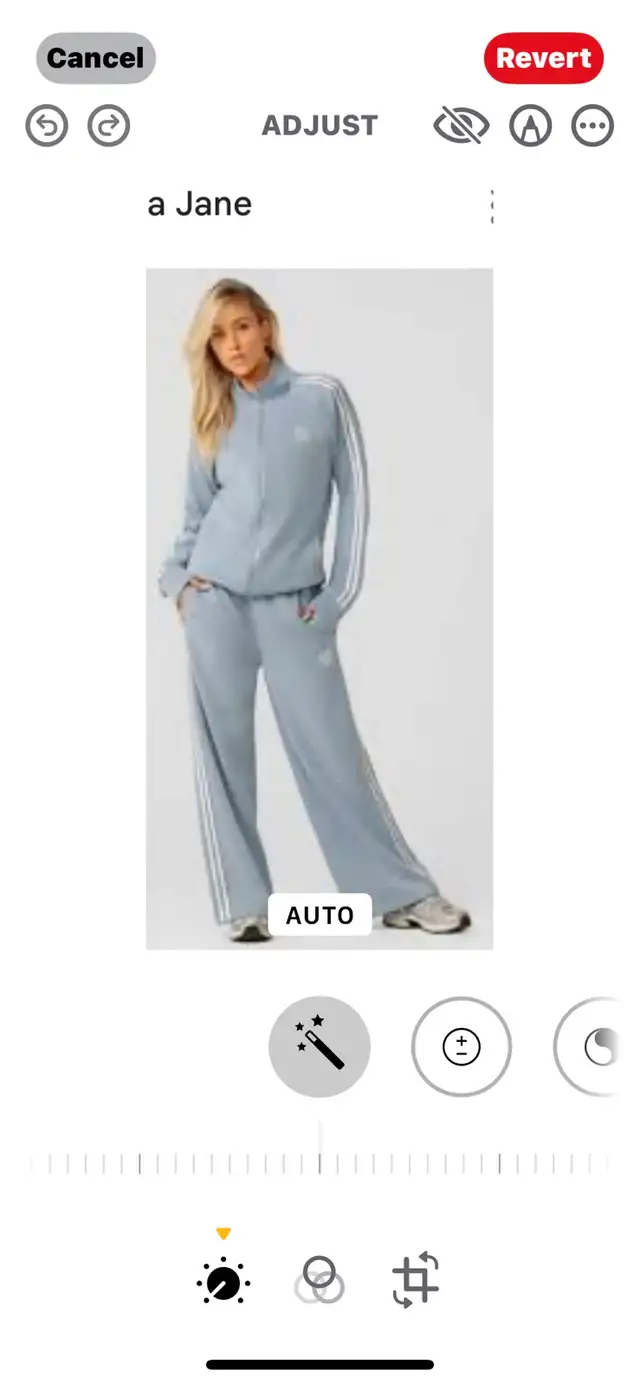Open the more options ellipsis menu
640x1386 pixels.
point(592,126)
